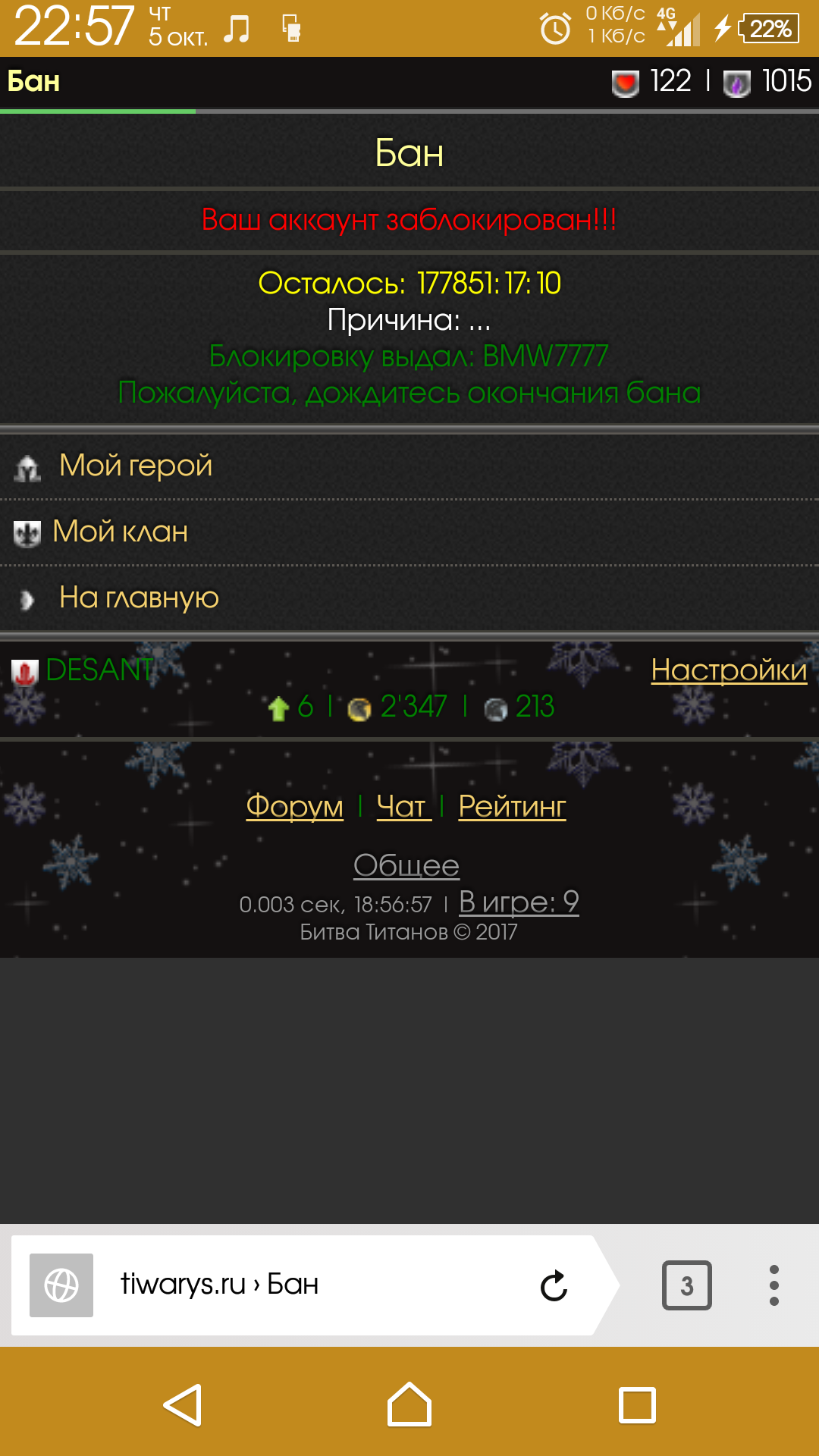Open the Настройки link
Viewport: 819px width, 1456px height.
click(729, 670)
